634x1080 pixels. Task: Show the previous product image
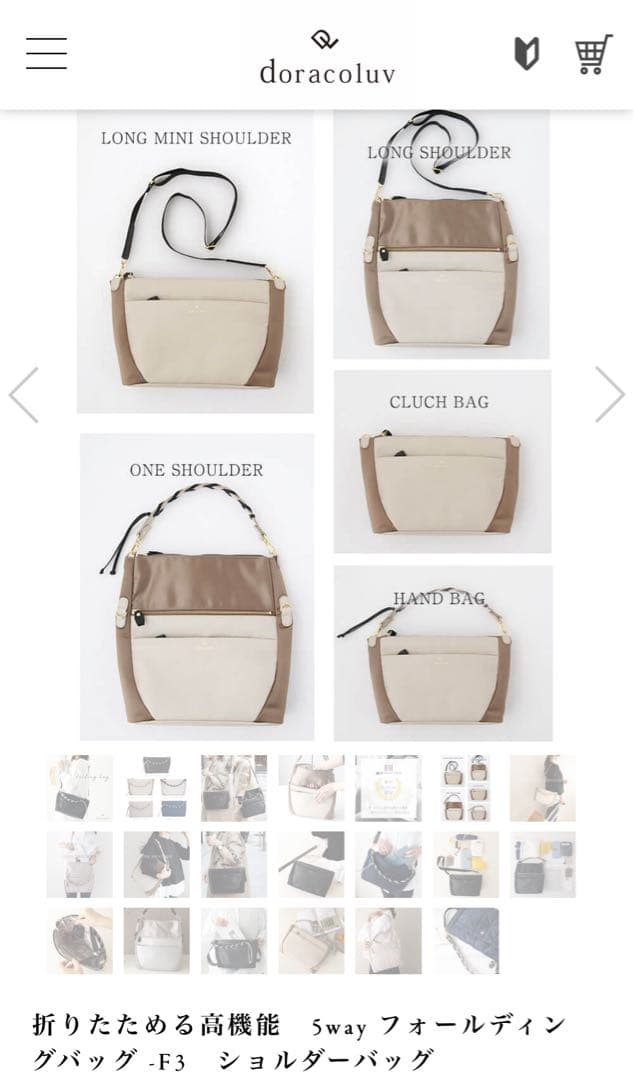tap(24, 394)
